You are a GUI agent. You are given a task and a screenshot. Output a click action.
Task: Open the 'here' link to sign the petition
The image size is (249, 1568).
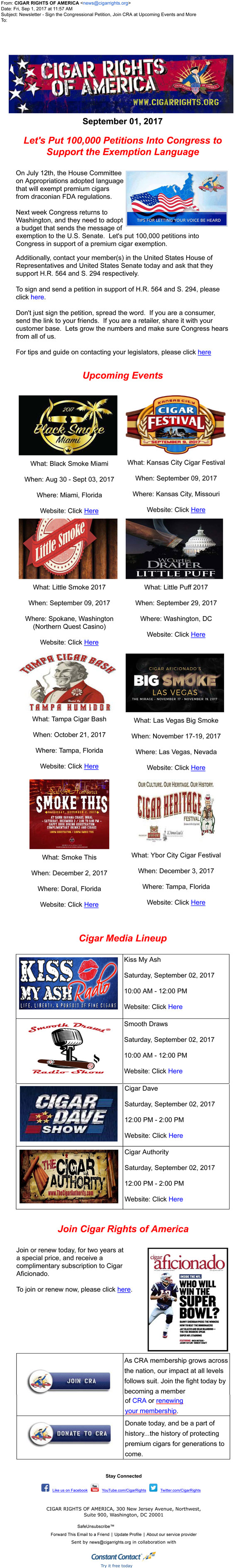pos(37,297)
